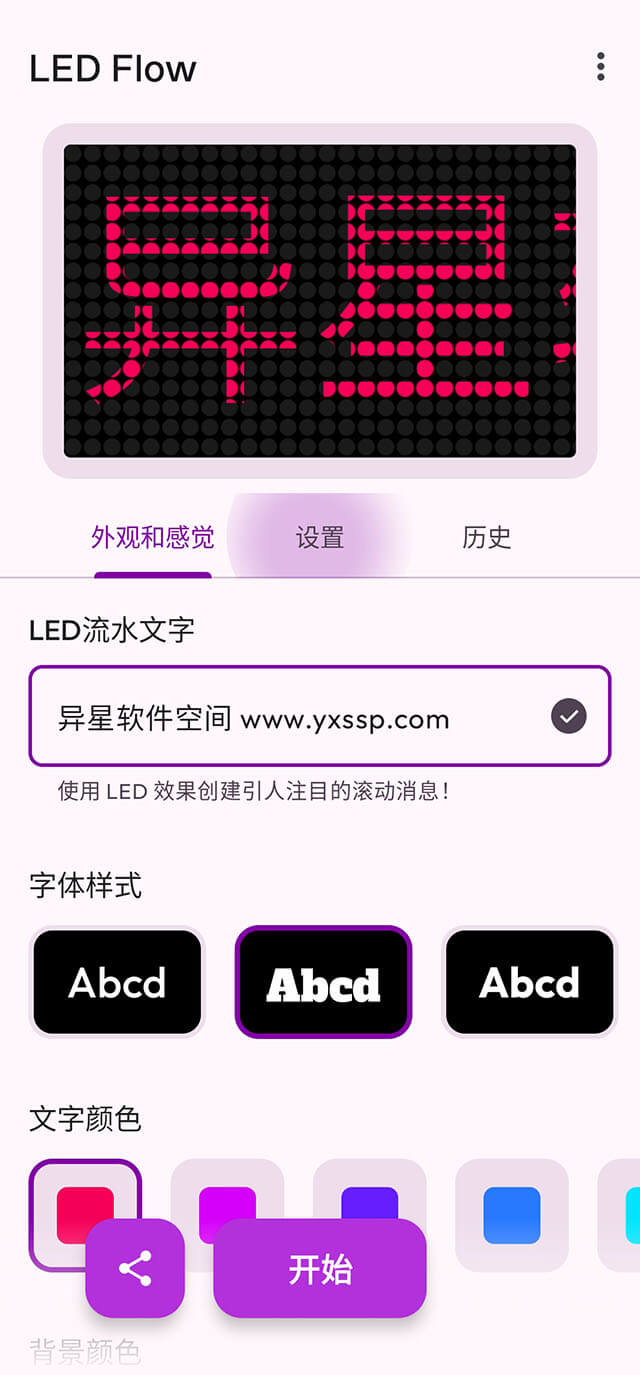Open the overflow menu in the app bar
The width and height of the screenshot is (640, 1375).
[600, 67]
